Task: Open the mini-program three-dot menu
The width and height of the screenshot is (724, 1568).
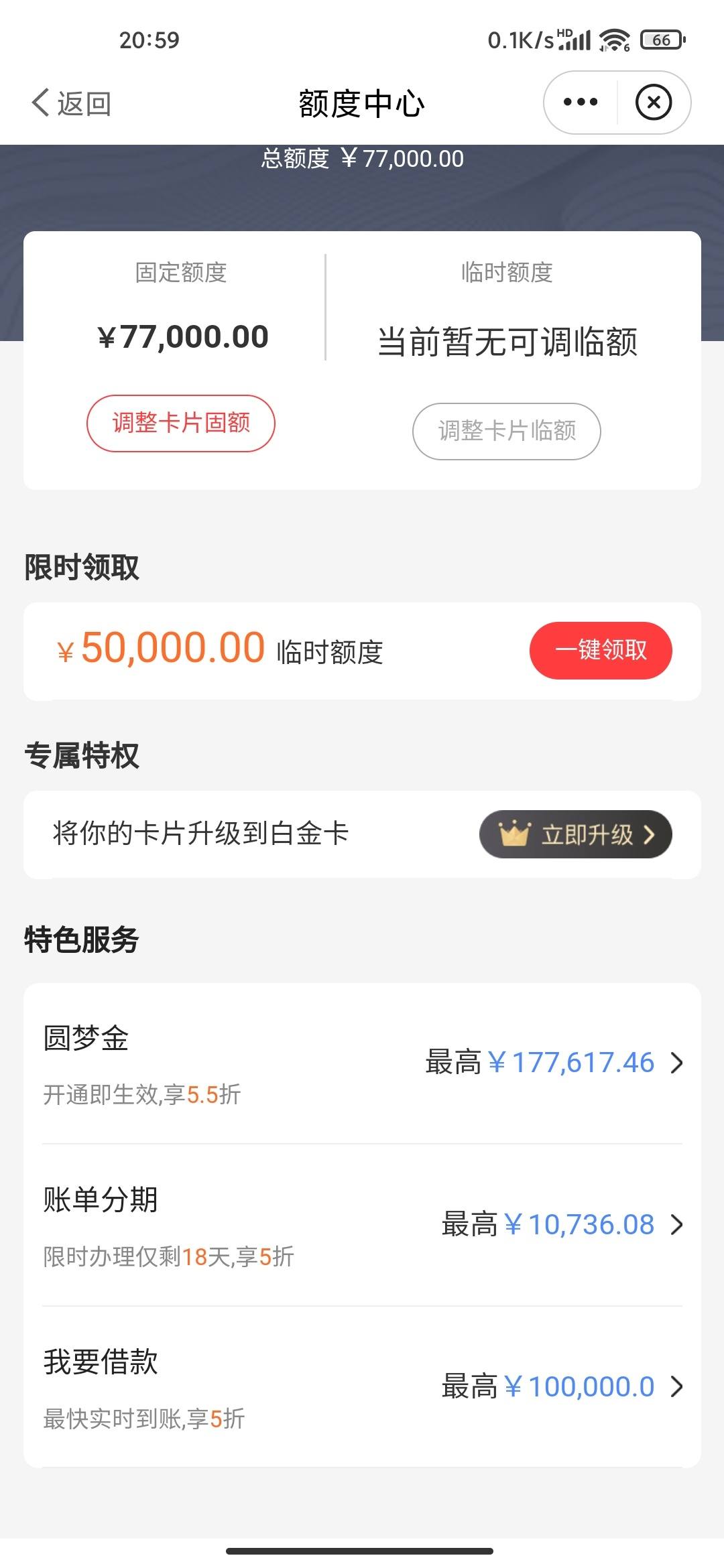Action: coord(581,103)
